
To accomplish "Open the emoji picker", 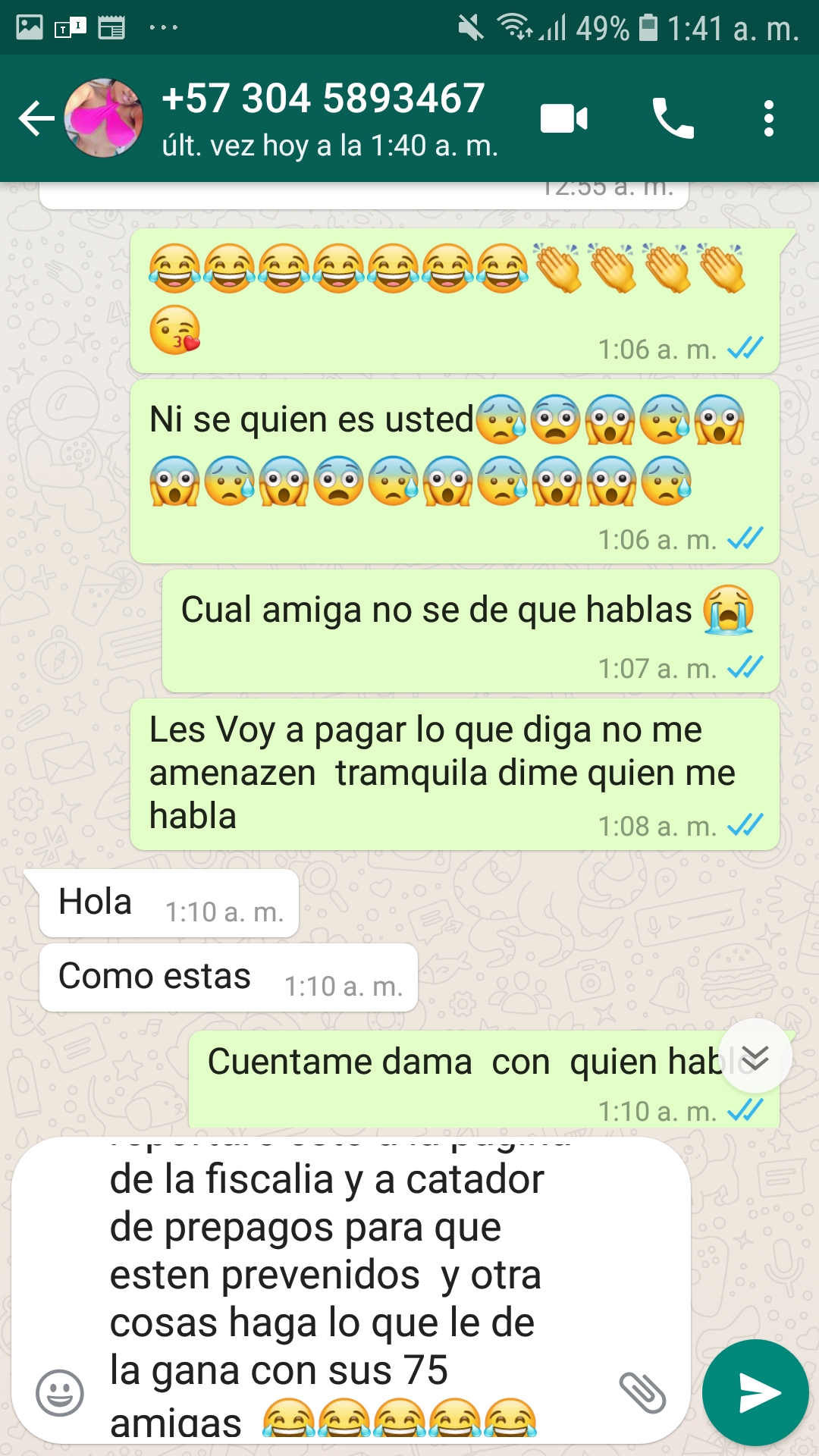I will pos(60,1392).
